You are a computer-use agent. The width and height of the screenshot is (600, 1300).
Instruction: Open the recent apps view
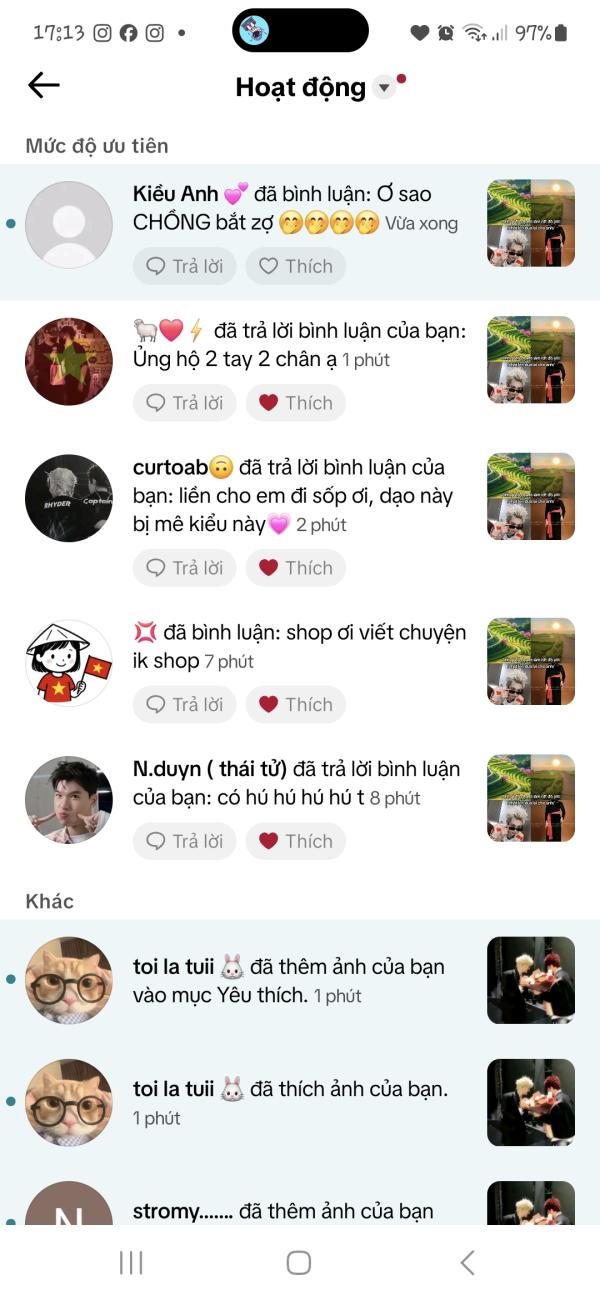pyautogui.click(x=131, y=1263)
